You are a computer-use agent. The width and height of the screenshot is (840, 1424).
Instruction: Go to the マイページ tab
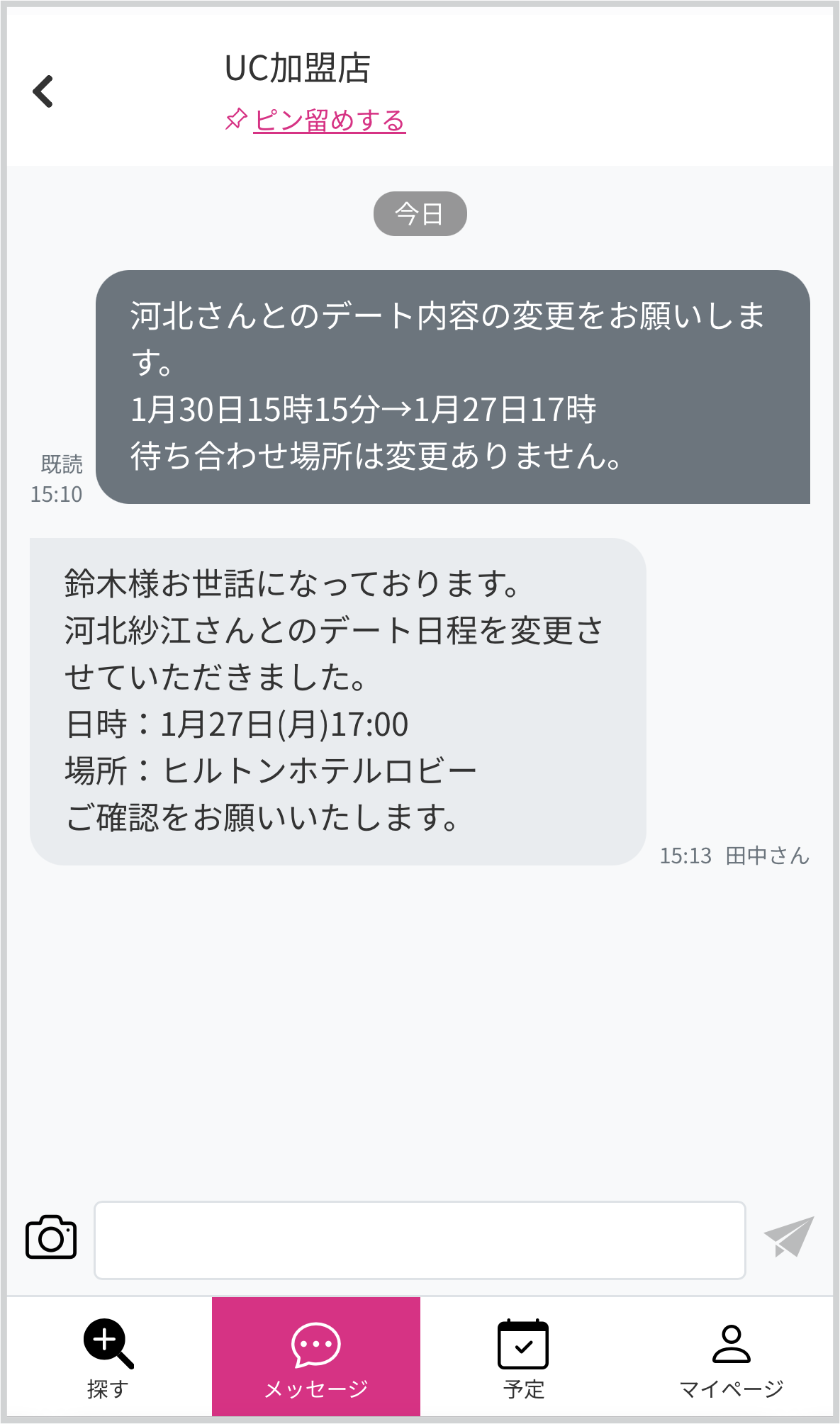731,1357
